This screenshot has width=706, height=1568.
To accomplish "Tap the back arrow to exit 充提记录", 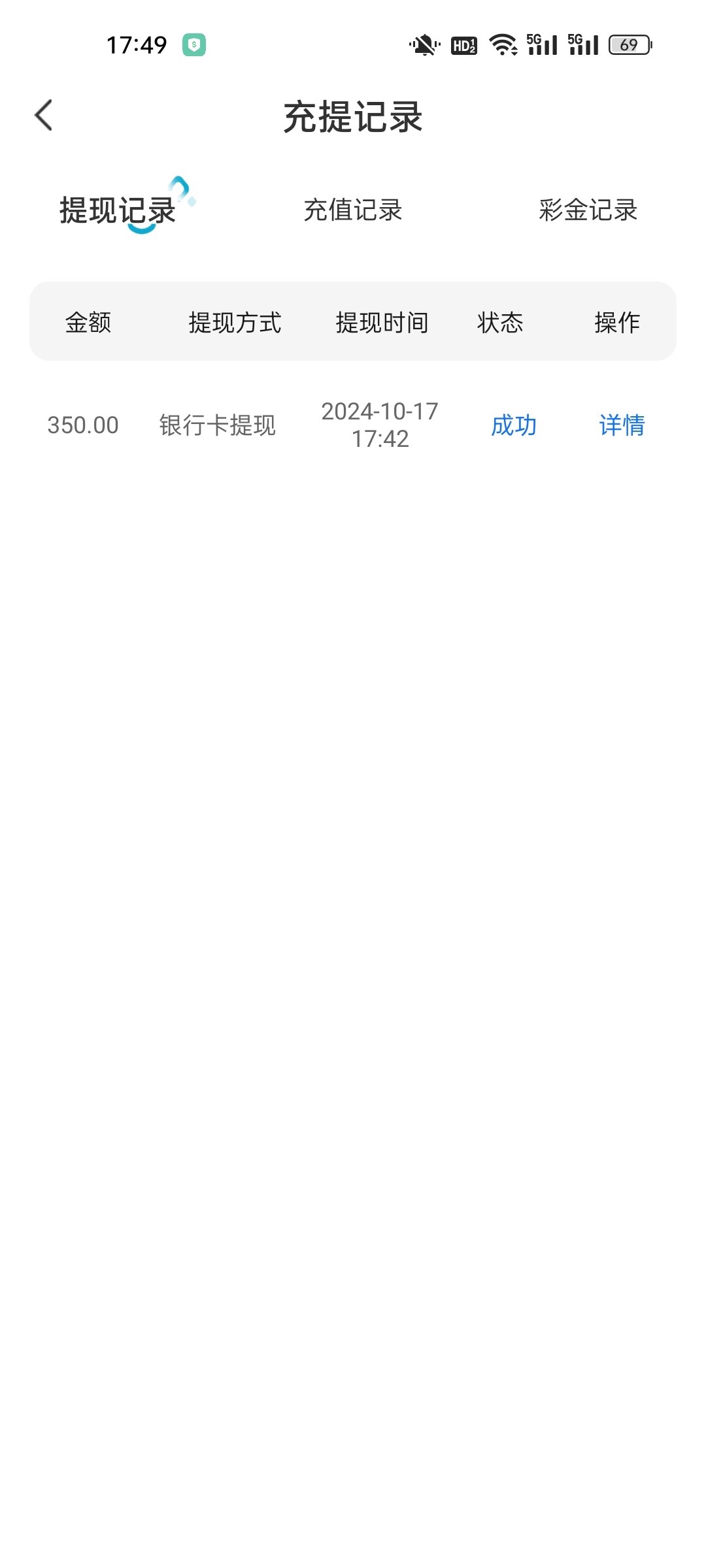I will [x=44, y=114].
